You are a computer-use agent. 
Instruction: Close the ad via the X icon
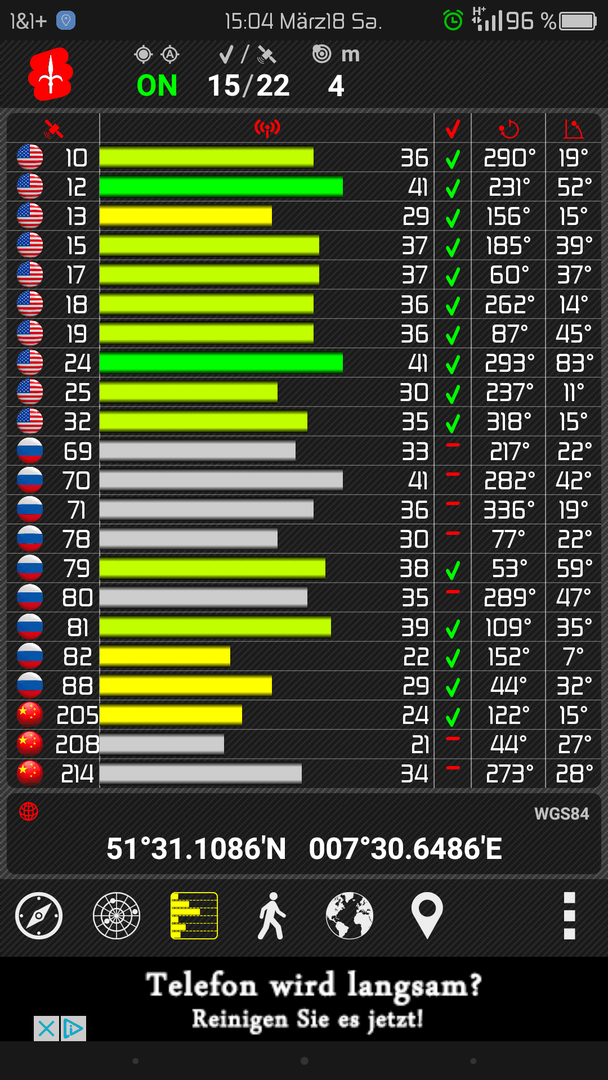tap(46, 1028)
